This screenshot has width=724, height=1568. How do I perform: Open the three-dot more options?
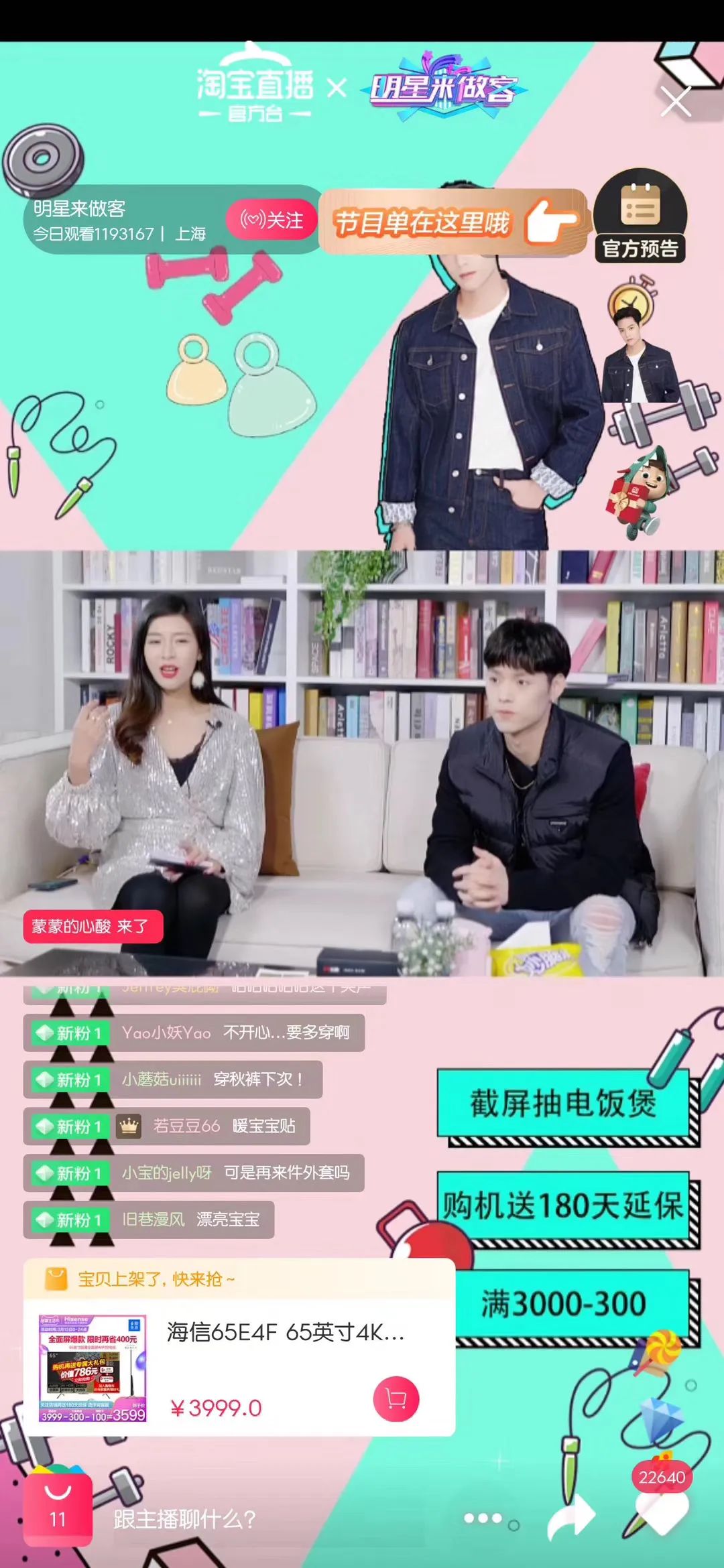coord(483,1518)
